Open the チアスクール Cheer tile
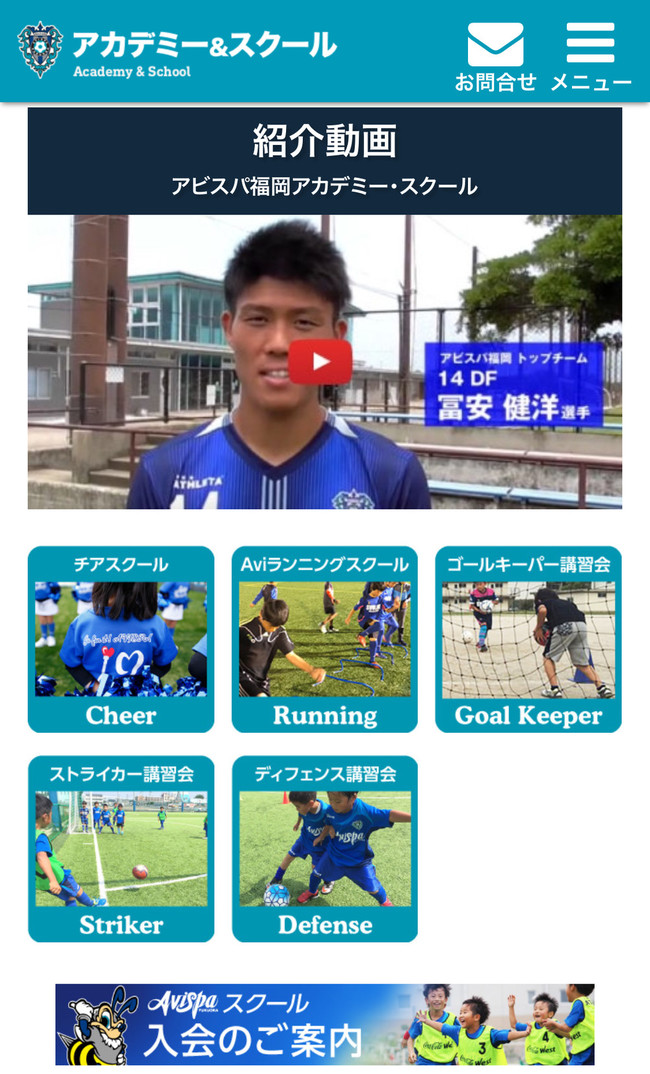 (121, 640)
